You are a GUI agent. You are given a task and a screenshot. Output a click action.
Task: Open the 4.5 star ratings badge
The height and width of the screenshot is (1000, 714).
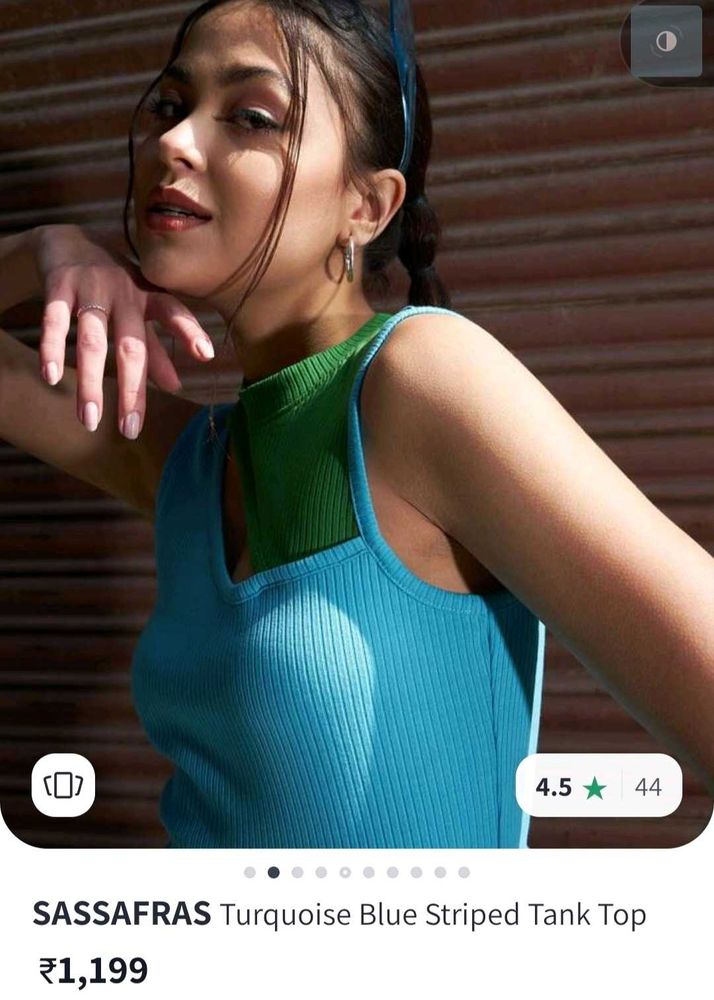[598, 787]
